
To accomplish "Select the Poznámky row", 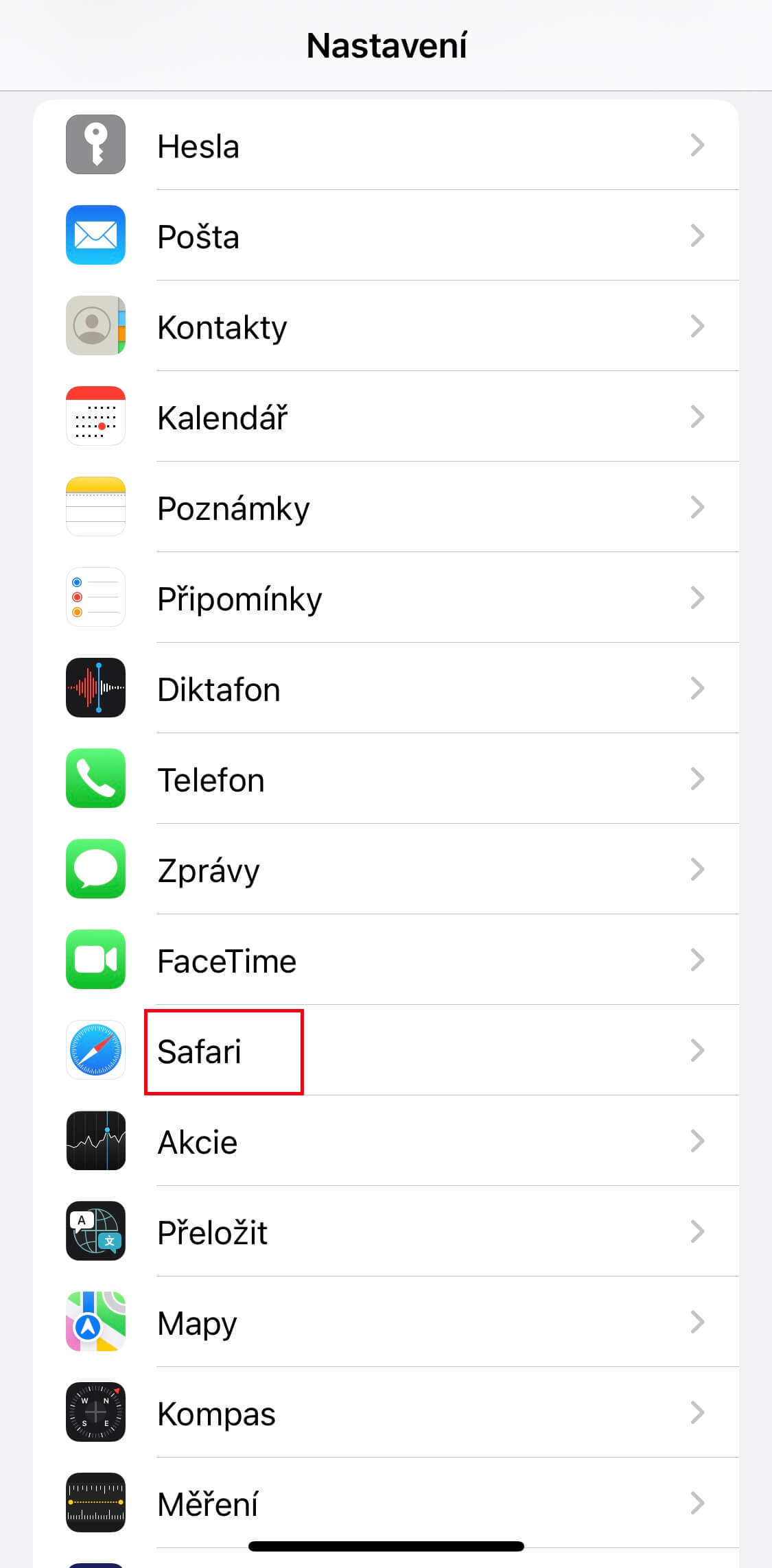I will point(386,508).
